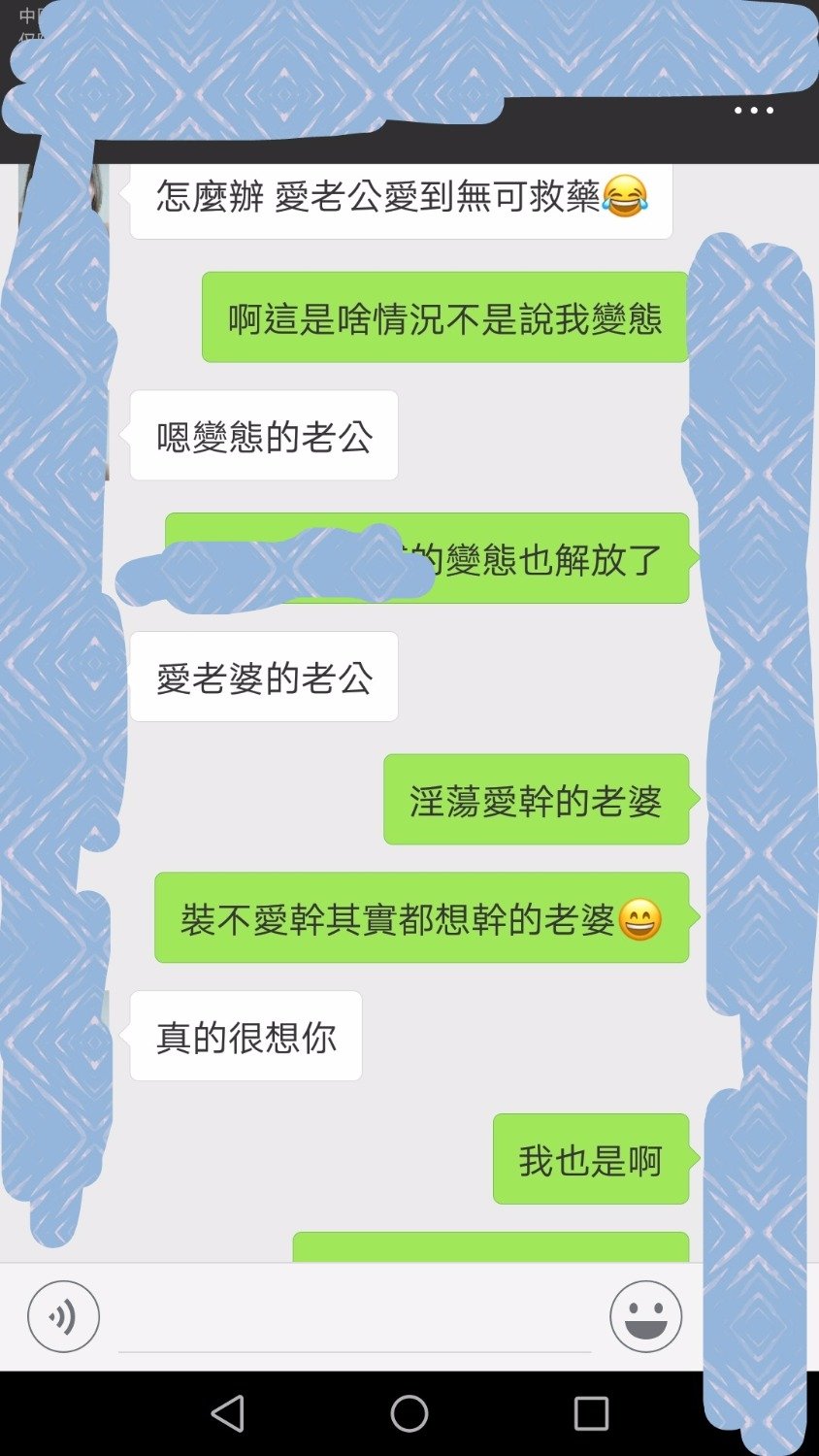This screenshot has width=819, height=1456.
Task: Open the three-dot overflow menu
Action: point(753,111)
